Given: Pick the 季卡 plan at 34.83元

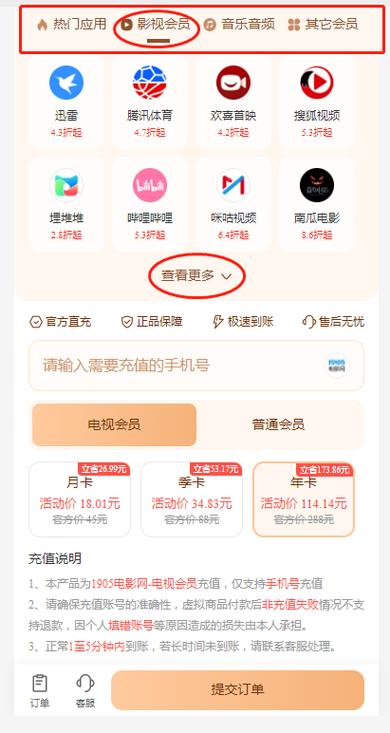Looking at the screenshot, I should tap(191, 499).
